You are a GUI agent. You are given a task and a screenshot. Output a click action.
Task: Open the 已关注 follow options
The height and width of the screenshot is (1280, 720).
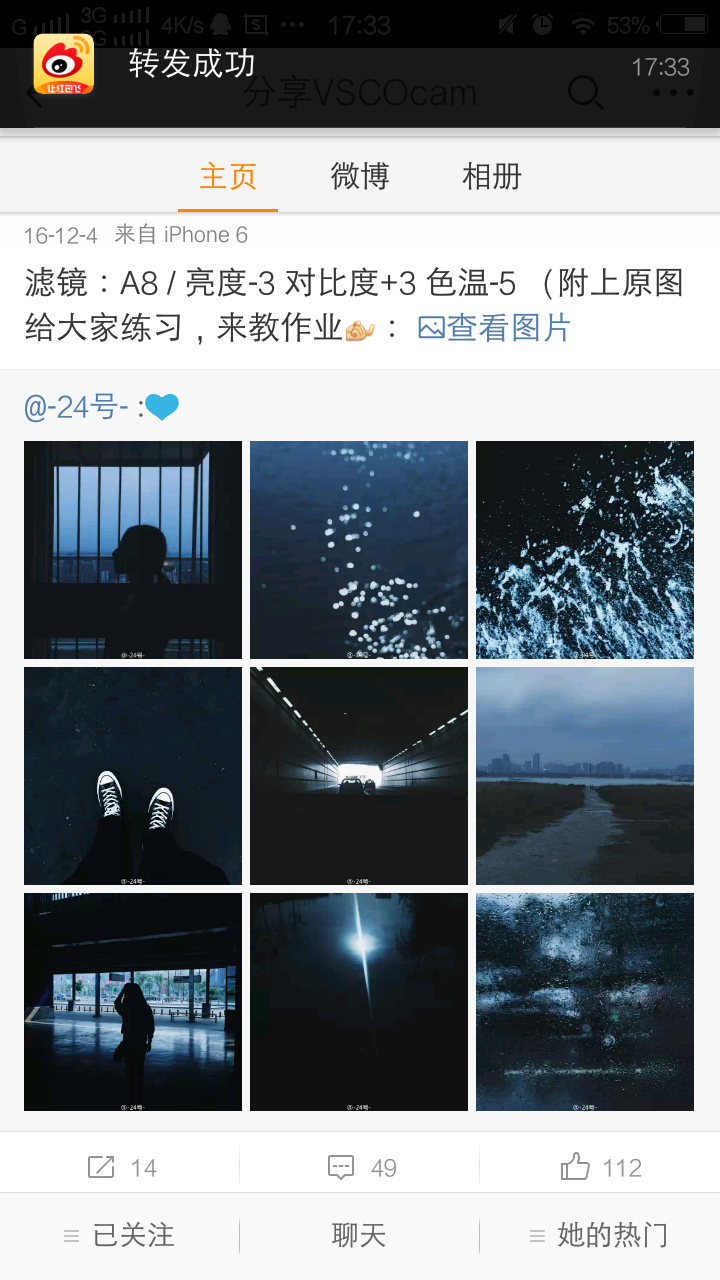120,1236
